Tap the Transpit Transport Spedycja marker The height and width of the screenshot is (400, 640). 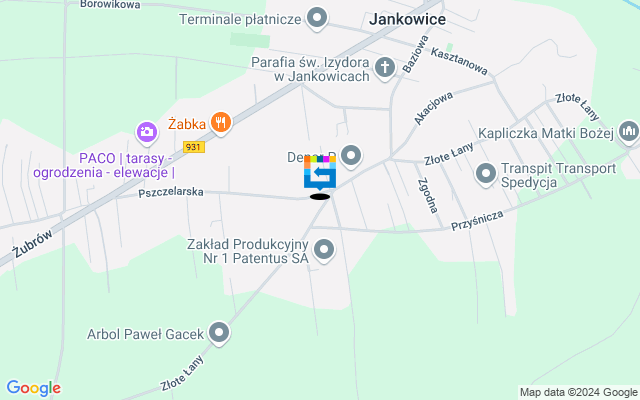pos(486,174)
